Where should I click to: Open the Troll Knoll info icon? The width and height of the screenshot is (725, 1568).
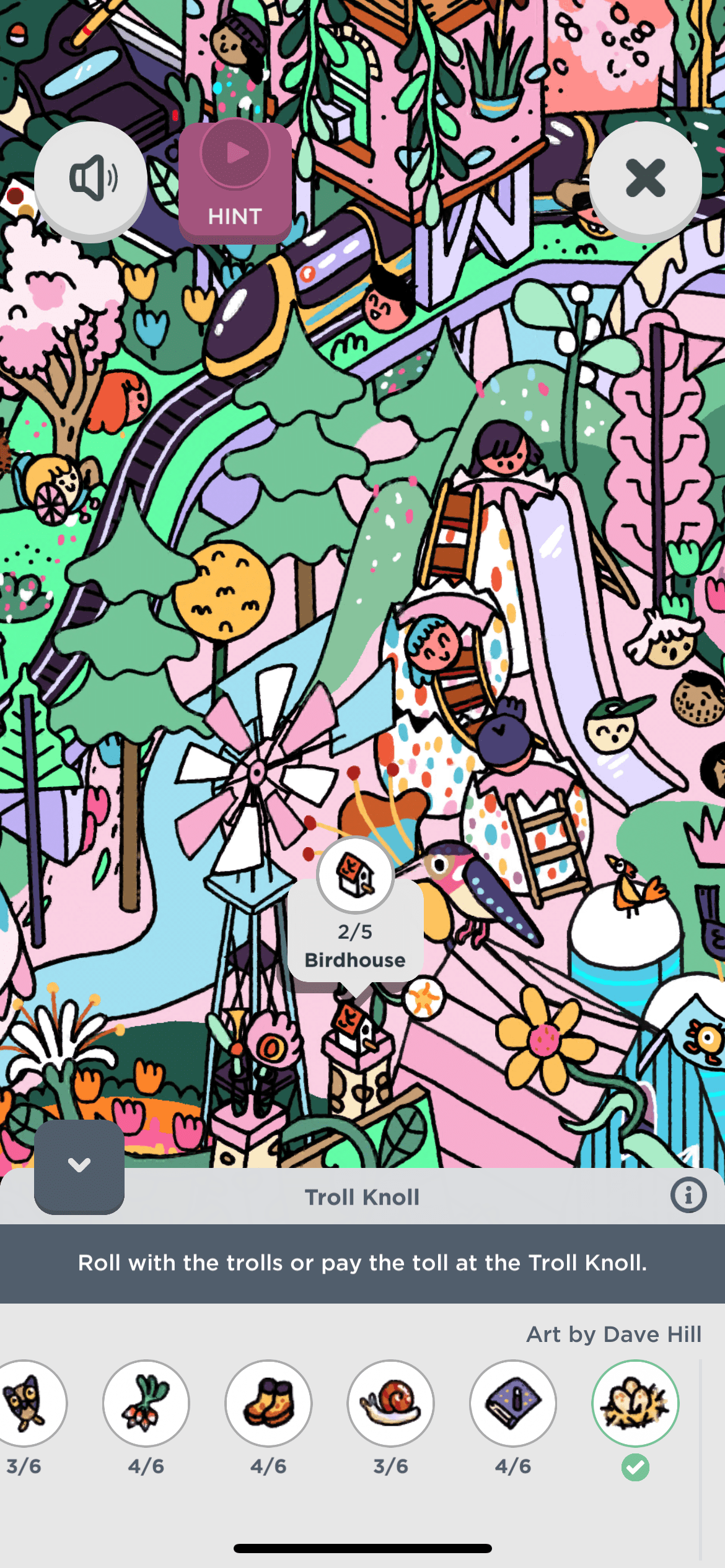click(688, 1195)
